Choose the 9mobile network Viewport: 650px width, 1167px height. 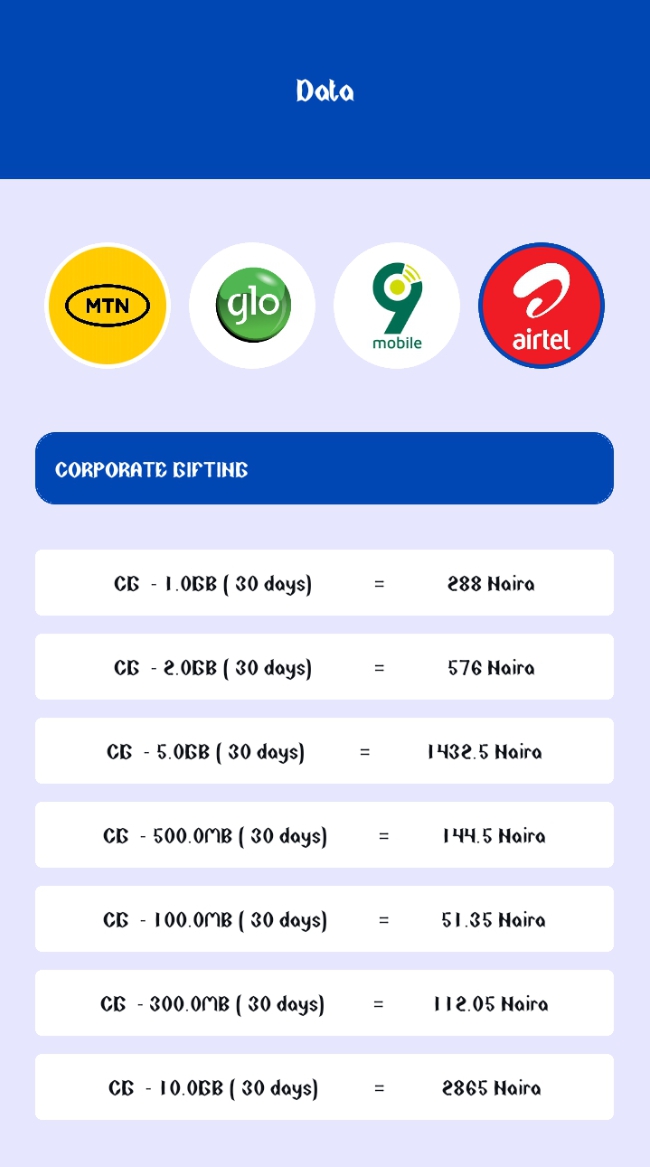tap(397, 306)
